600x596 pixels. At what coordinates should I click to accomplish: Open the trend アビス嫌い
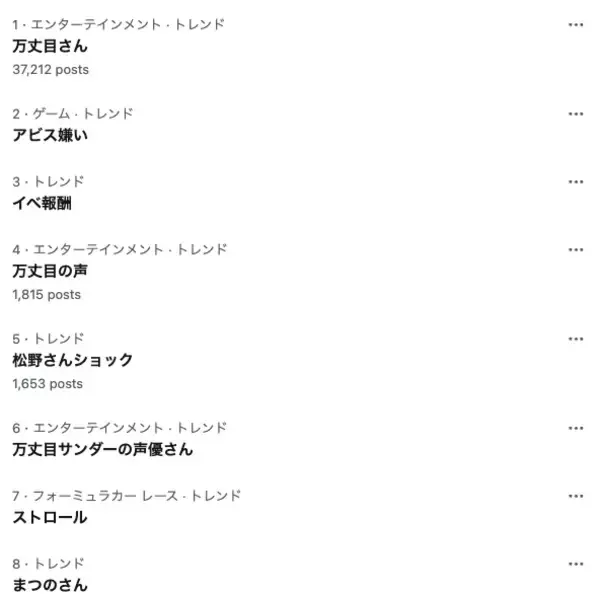coord(50,135)
